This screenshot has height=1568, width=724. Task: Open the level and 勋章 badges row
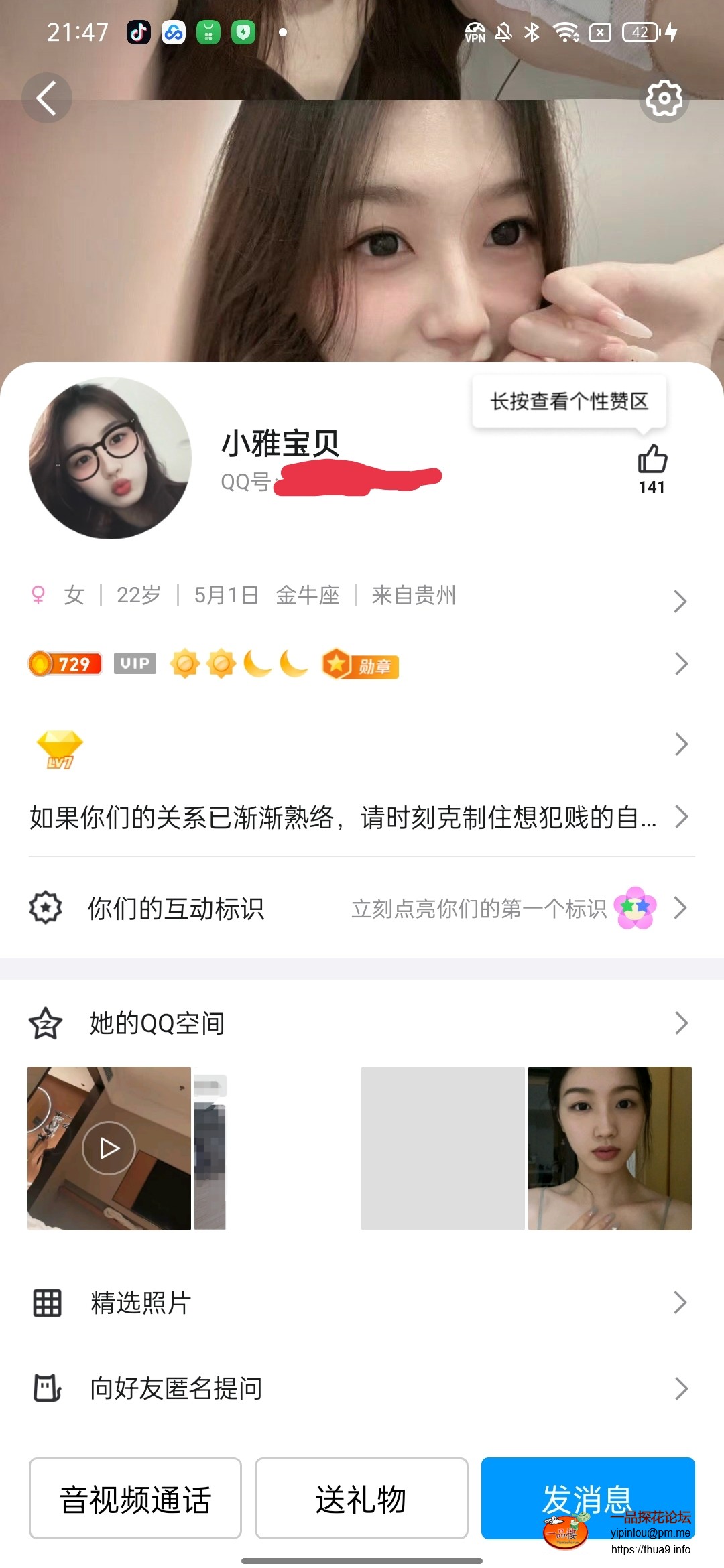click(x=362, y=664)
